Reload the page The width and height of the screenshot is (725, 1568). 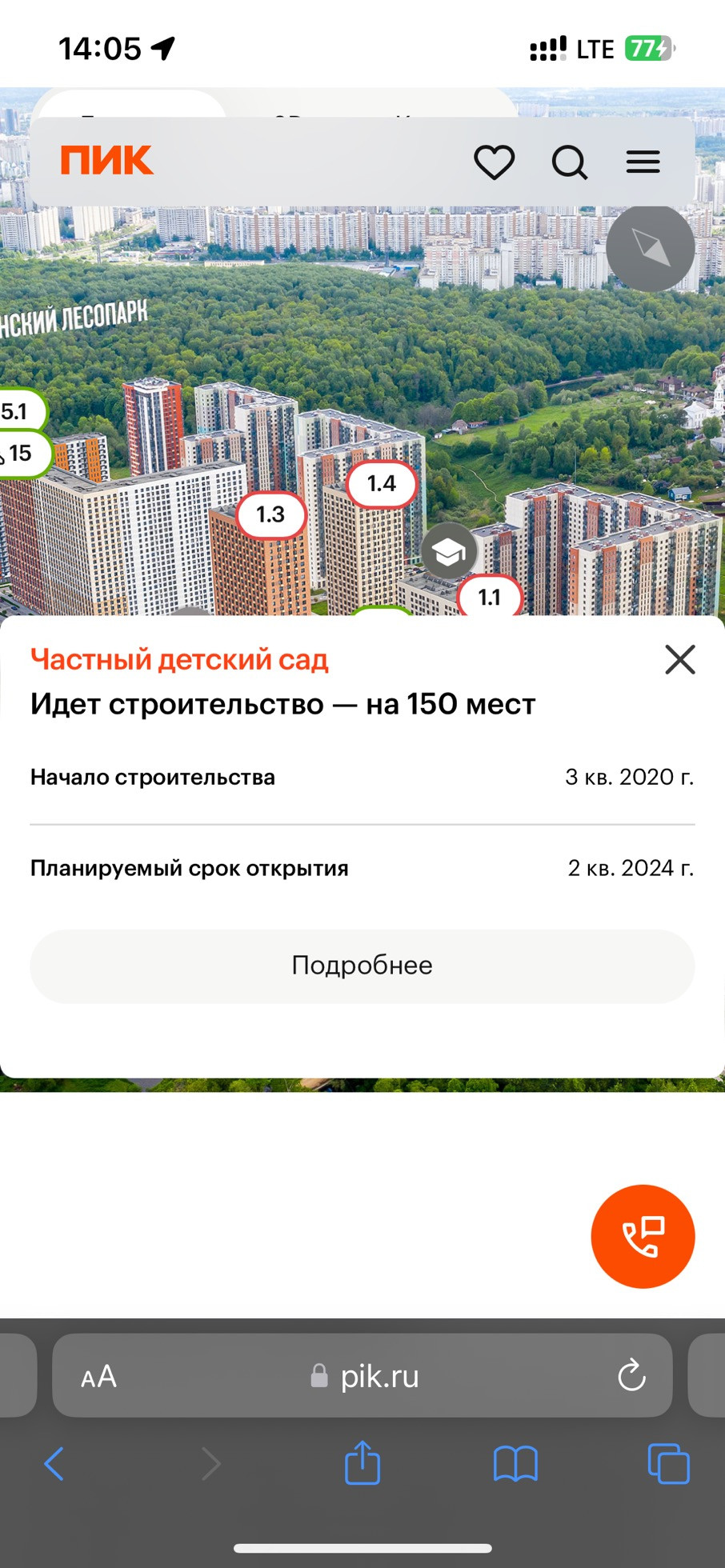click(x=631, y=1376)
